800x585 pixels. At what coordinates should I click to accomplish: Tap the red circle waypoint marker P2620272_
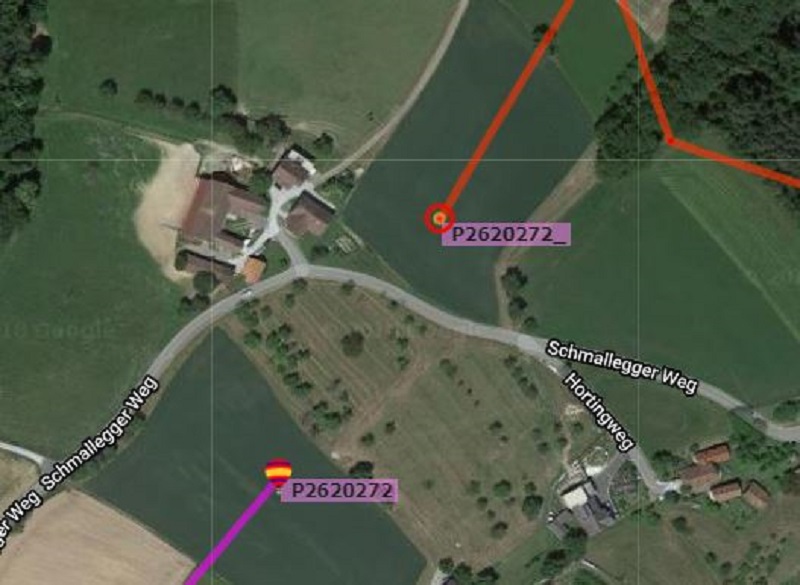pyautogui.click(x=439, y=217)
